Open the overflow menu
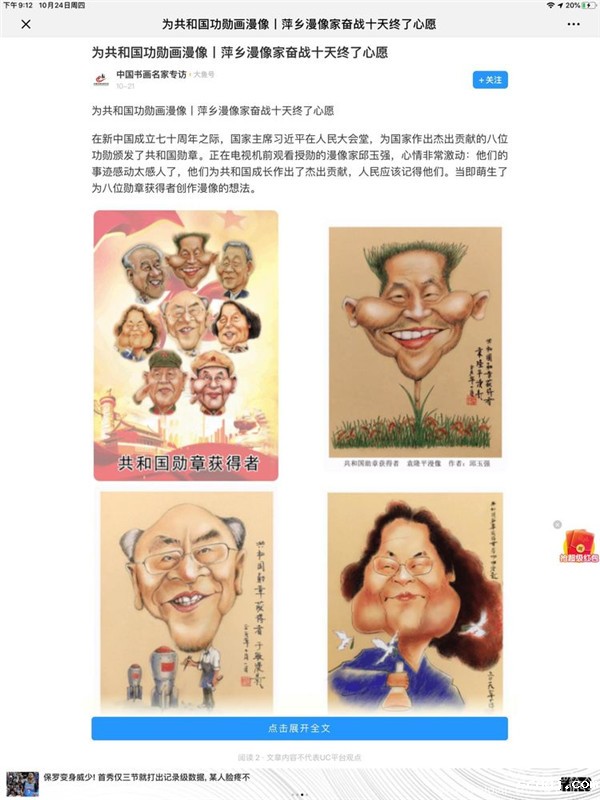The width and height of the screenshot is (600, 800). tap(574, 24)
